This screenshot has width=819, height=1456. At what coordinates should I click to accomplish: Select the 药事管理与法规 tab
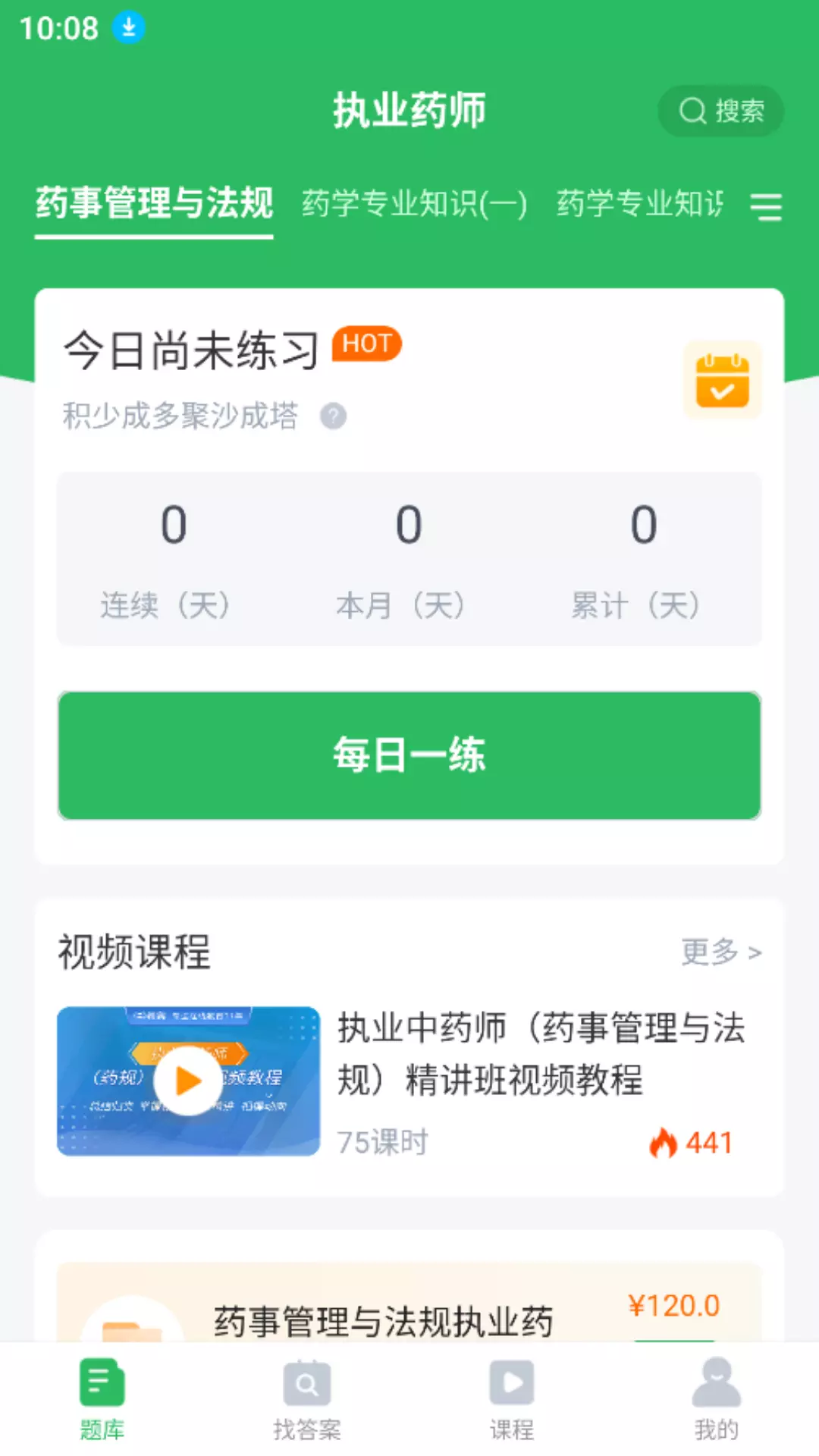pos(154,203)
